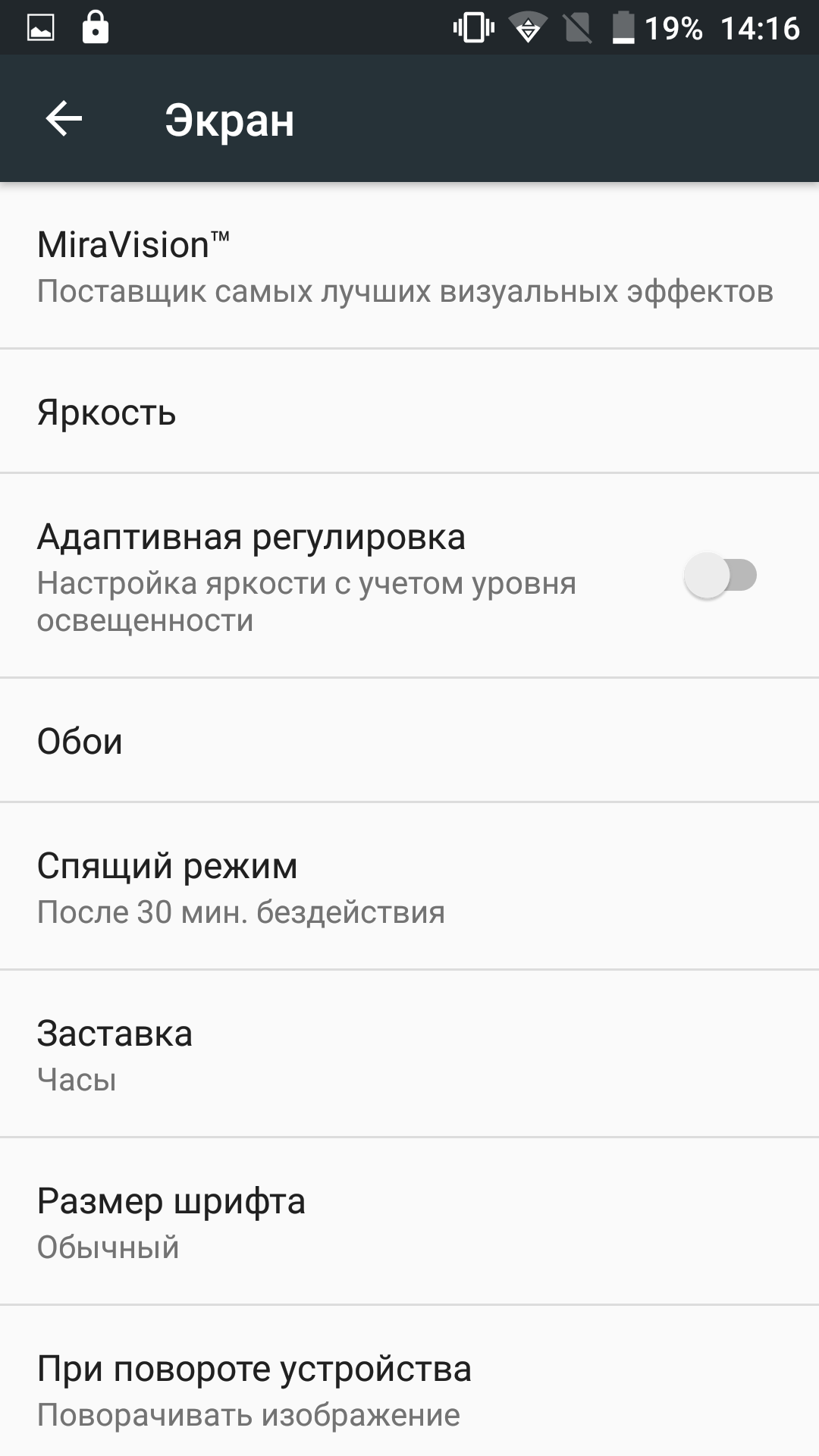Image resolution: width=819 pixels, height=1456 pixels.
Task: Open the Заставка screensaver settings
Action: click(x=409, y=1054)
